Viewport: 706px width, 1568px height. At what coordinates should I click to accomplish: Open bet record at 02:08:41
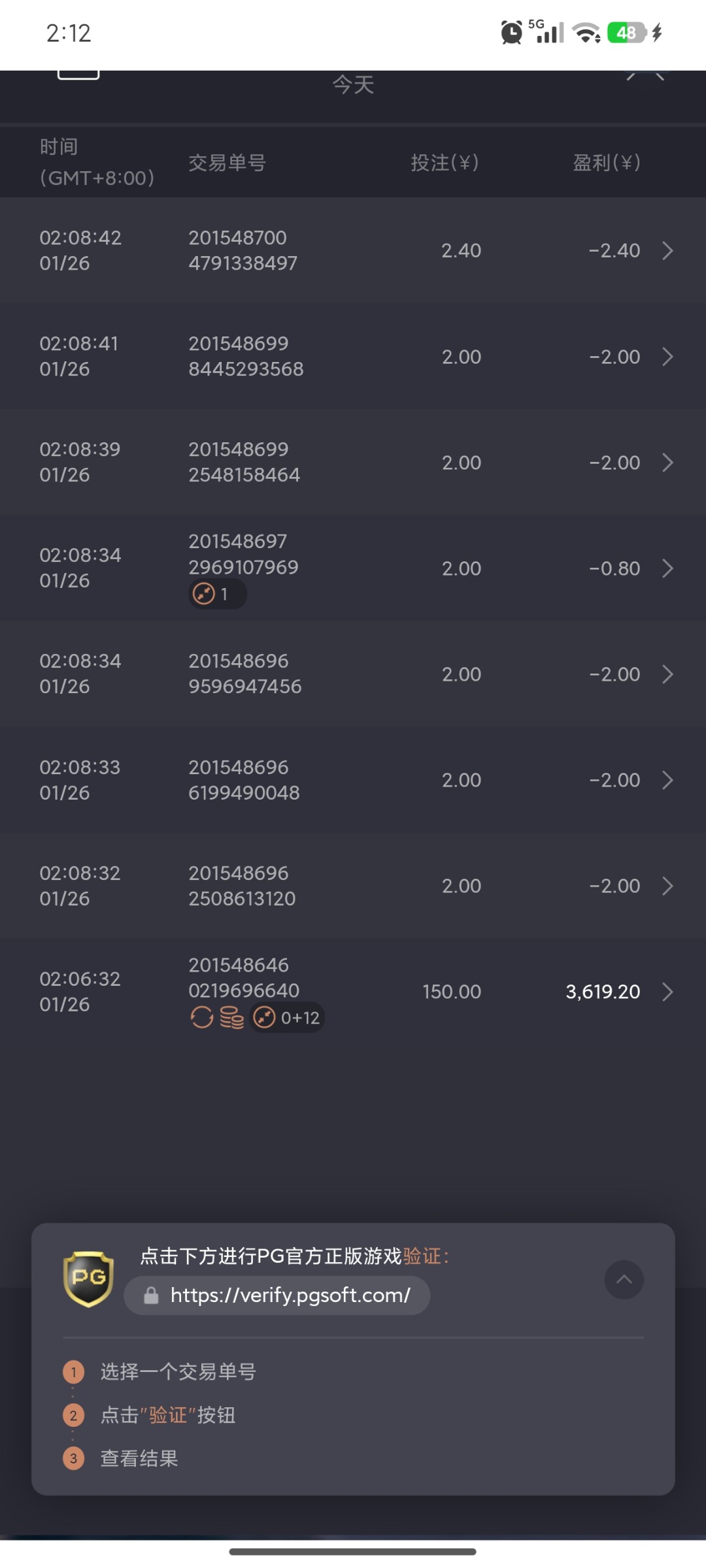[x=353, y=357]
